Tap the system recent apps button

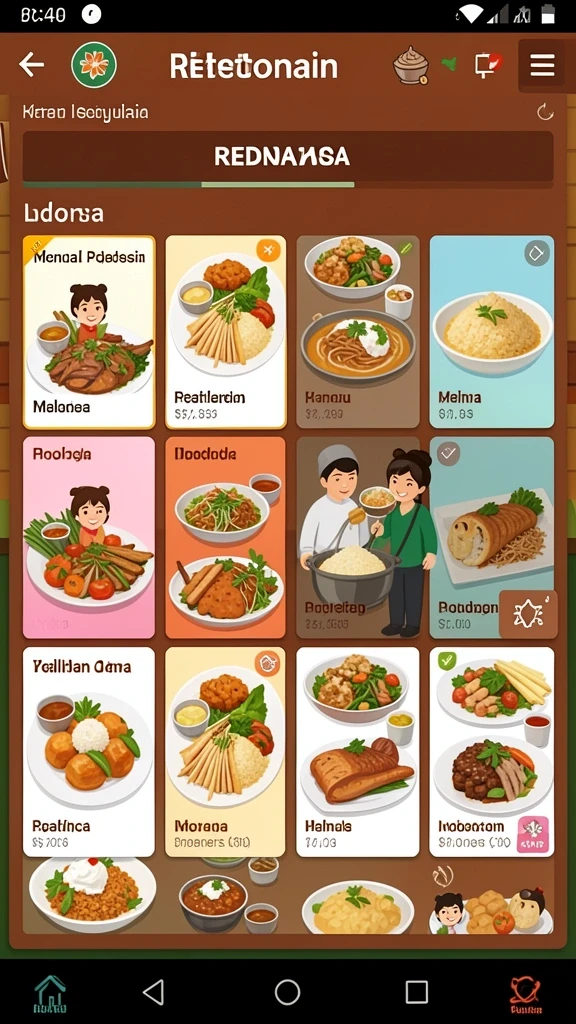click(417, 992)
